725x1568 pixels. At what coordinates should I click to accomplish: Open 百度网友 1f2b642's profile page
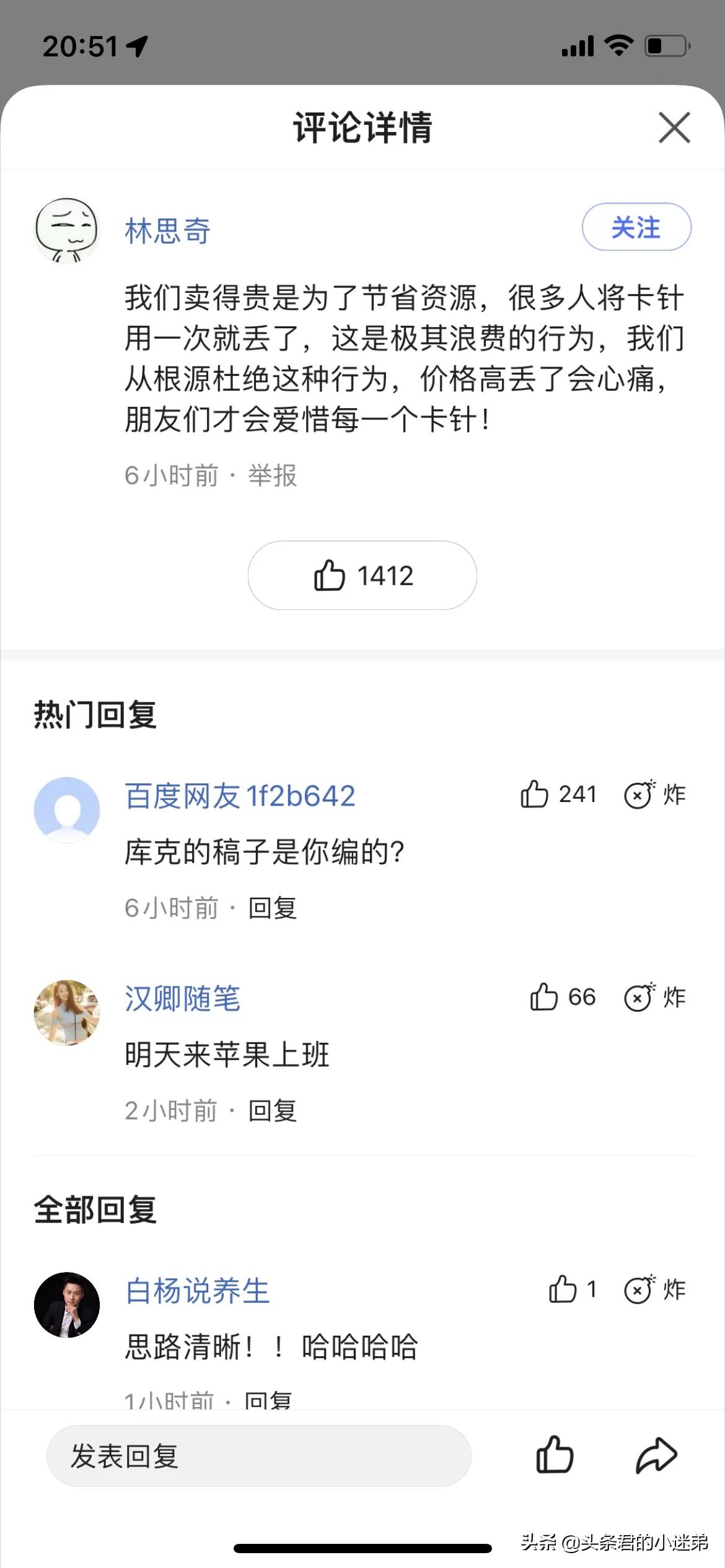click(x=239, y=796)
